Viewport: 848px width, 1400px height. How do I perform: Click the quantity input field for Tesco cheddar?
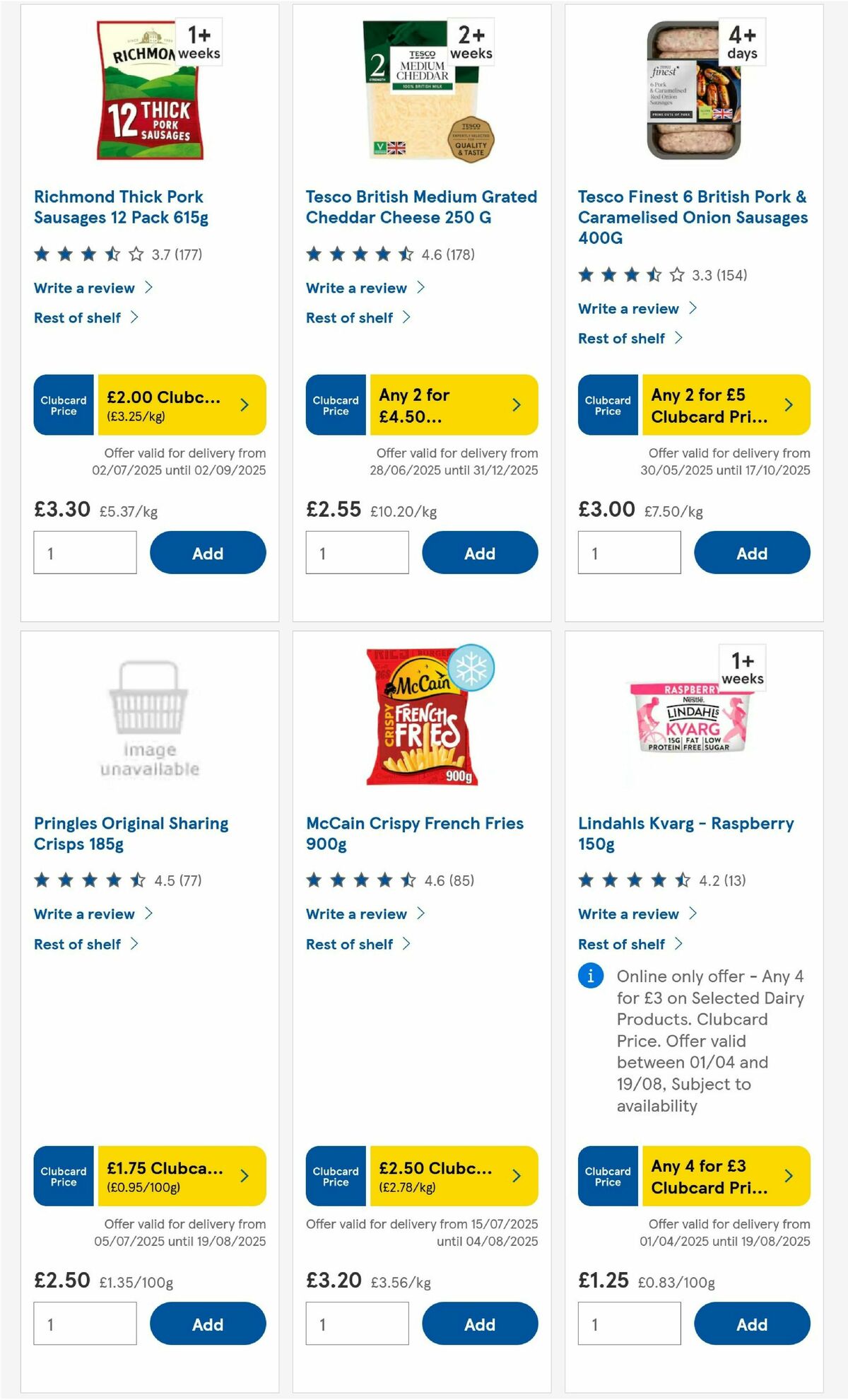tap(358, 553)
